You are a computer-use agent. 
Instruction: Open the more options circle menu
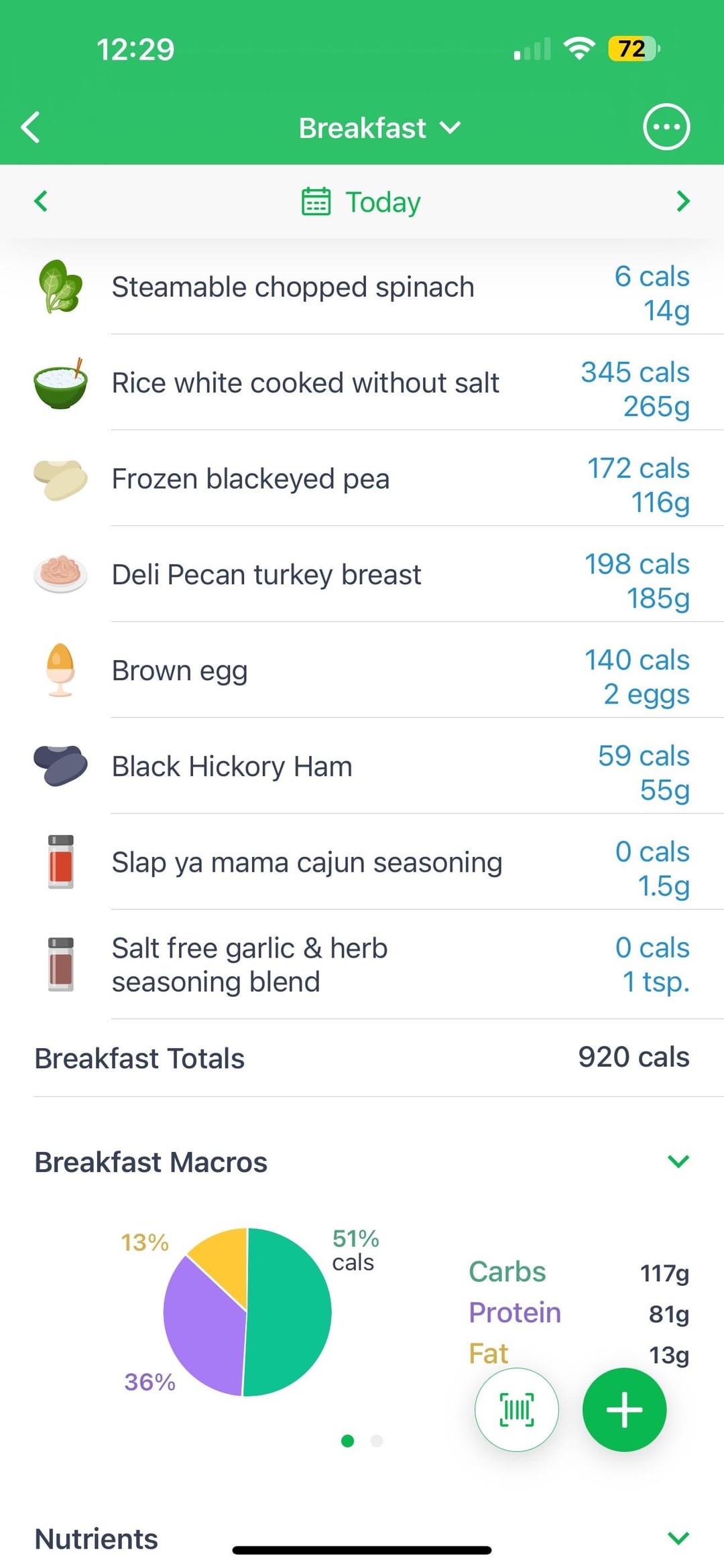[x=666, y=127]
